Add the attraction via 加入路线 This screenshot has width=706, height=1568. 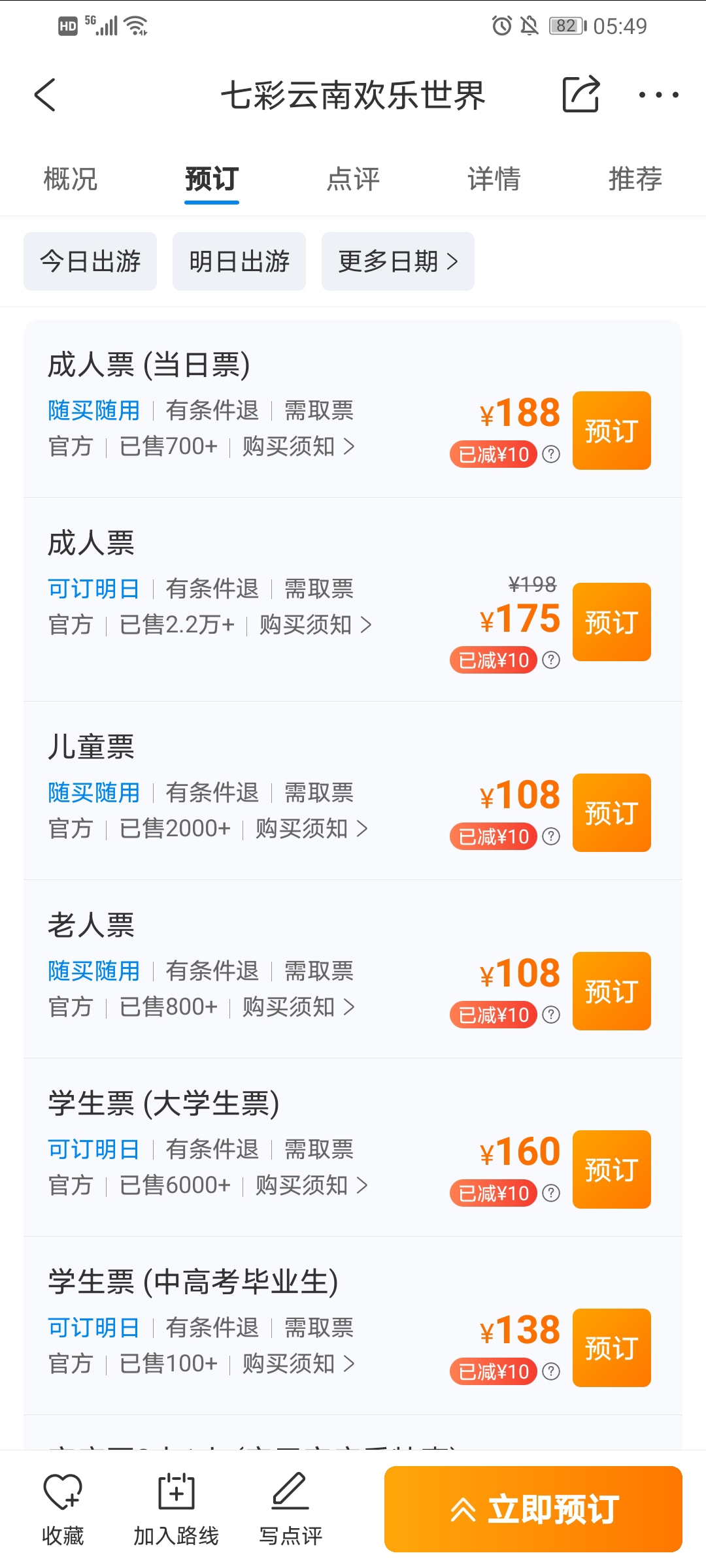176,1509
